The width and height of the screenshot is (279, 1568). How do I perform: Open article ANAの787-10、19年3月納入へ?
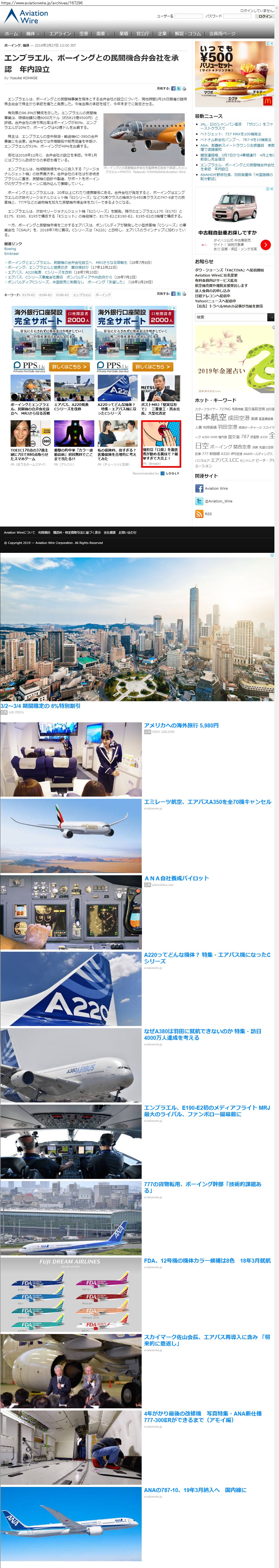pos(194,1489)
